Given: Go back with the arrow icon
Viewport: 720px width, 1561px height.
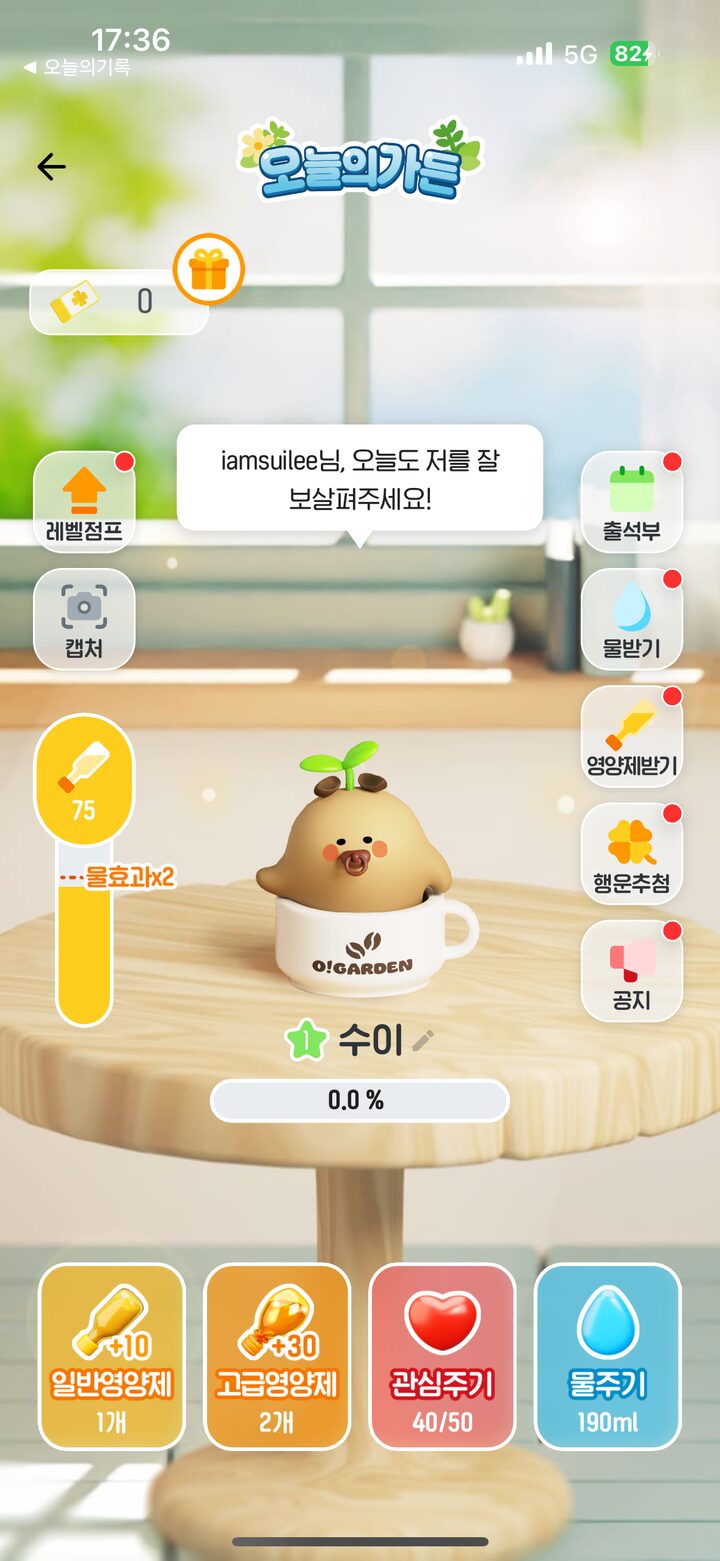Looking at the screenshot, I should (x=51, y=166).
